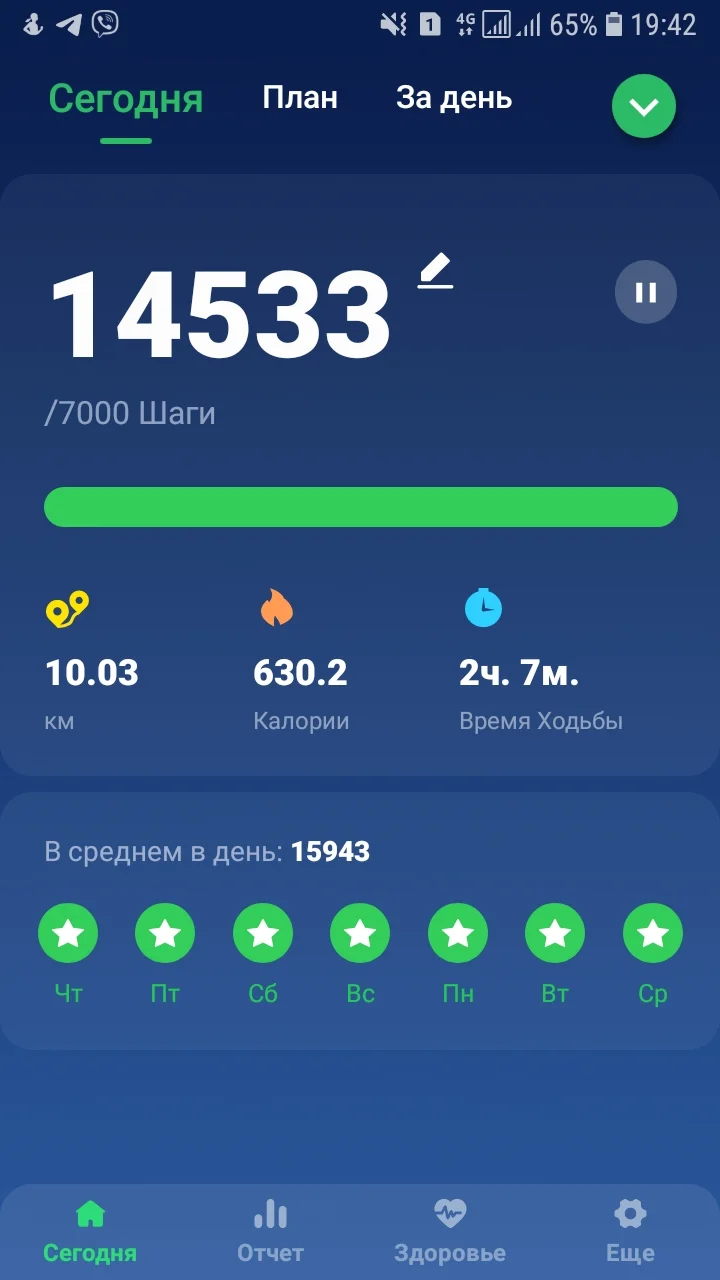Tap the Вс star badge
Image resolution: width=720 pixels, height=1280 pixels.
[x=360, y=934]
